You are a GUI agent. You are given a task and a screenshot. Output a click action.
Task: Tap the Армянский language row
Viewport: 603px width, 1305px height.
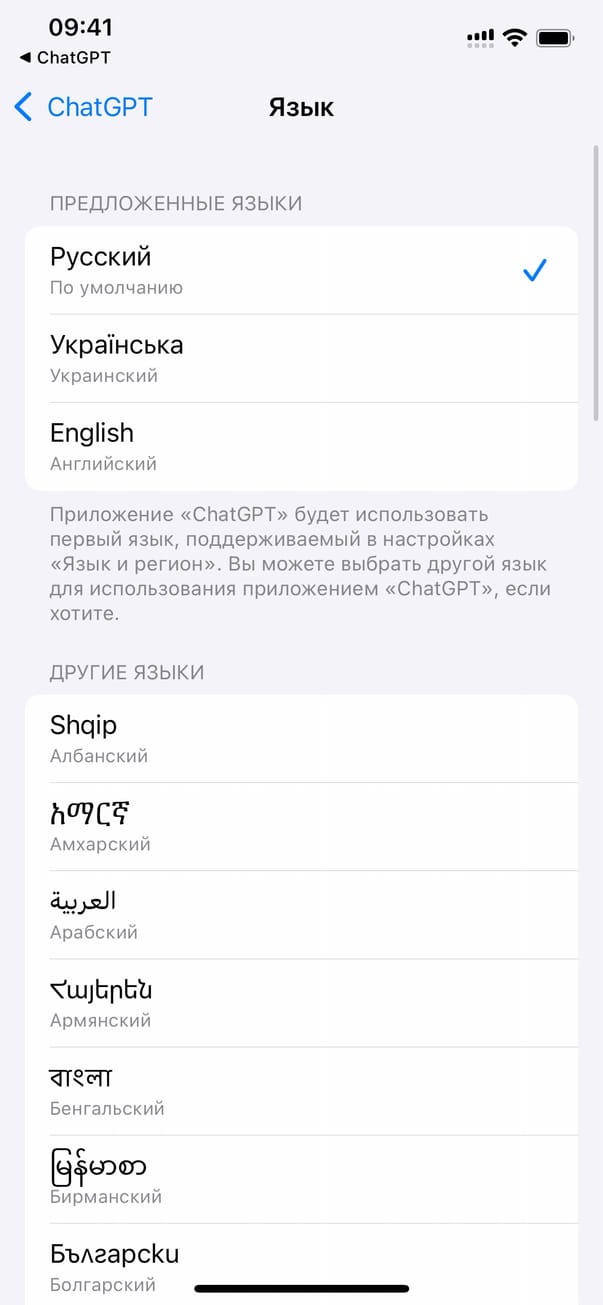pos(300,1002)
